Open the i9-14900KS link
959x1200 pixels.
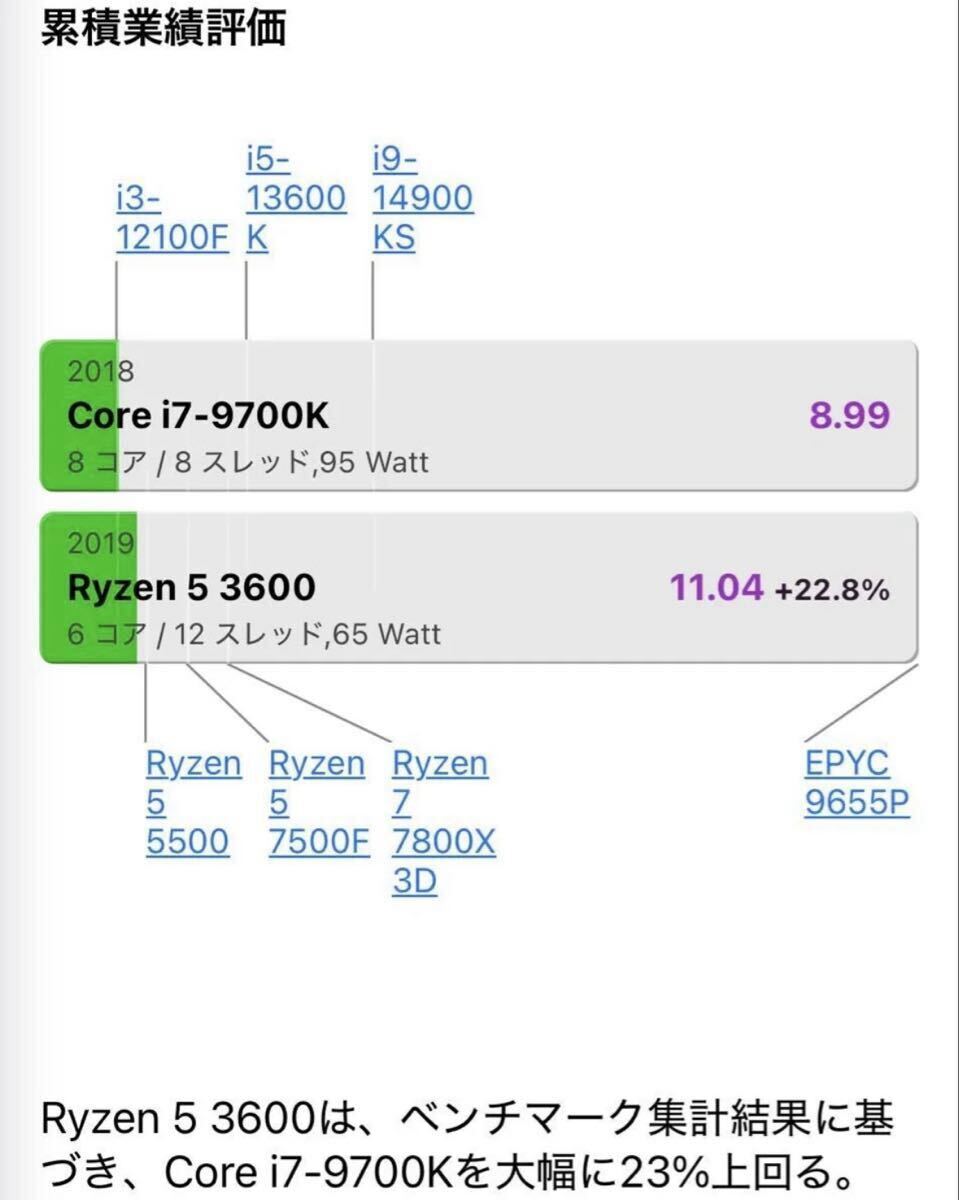[422, 198]
